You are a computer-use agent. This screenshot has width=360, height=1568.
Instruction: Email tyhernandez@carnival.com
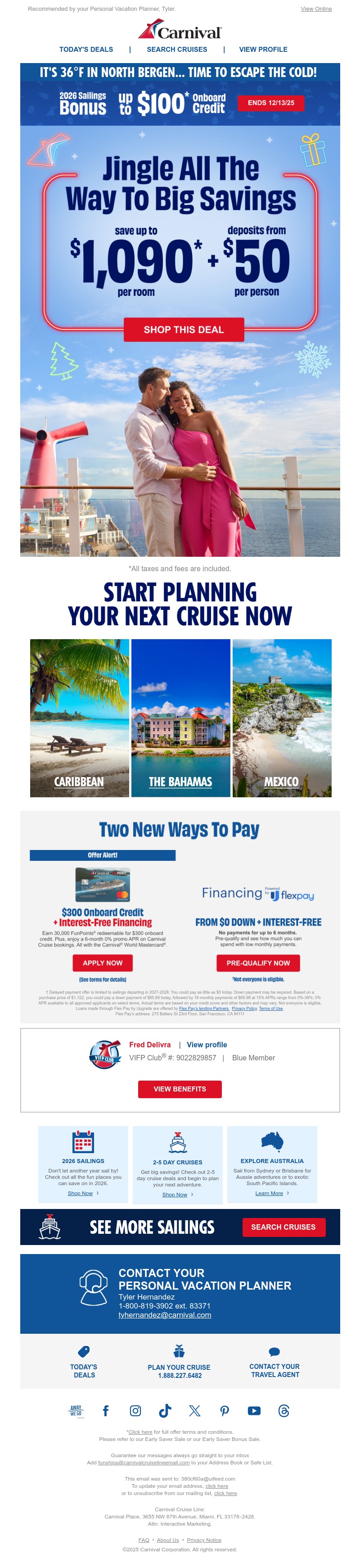(165, 1314)
